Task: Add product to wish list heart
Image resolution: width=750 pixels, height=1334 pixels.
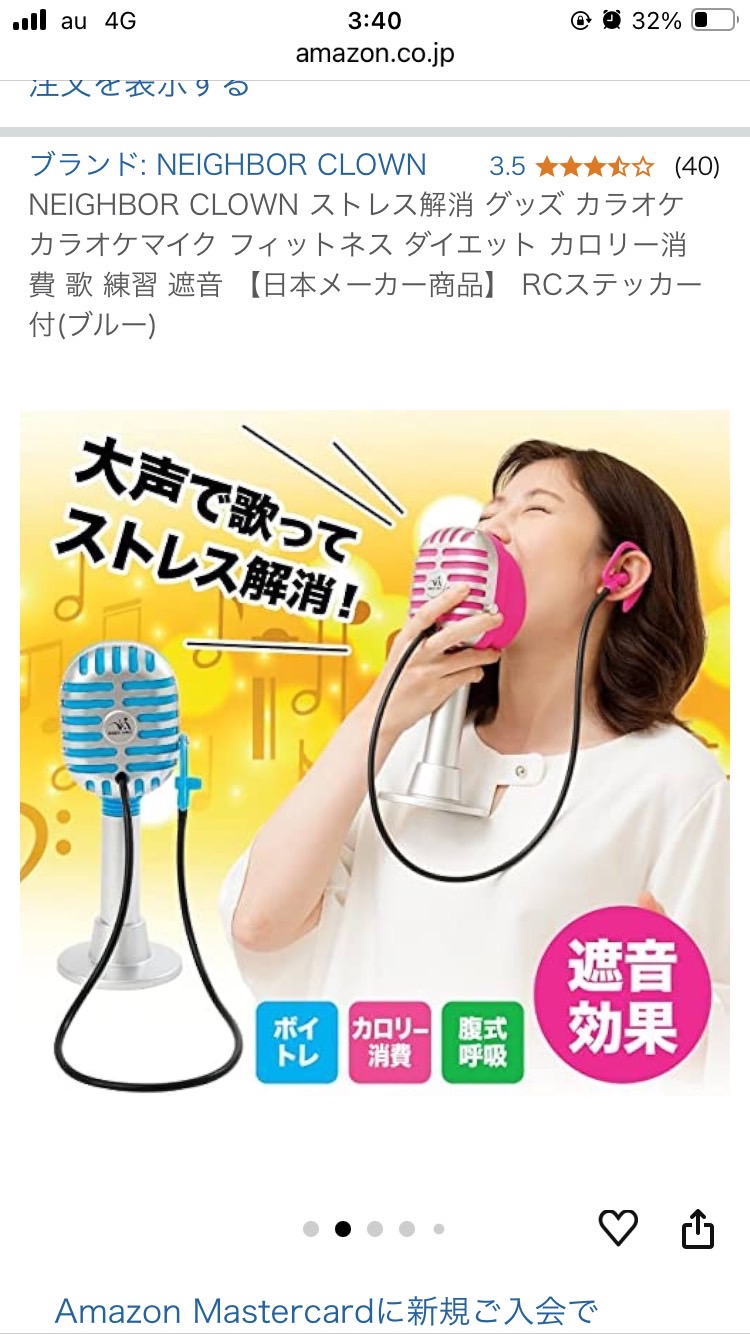Action: pyautogui.click(x=618, y=1227)
